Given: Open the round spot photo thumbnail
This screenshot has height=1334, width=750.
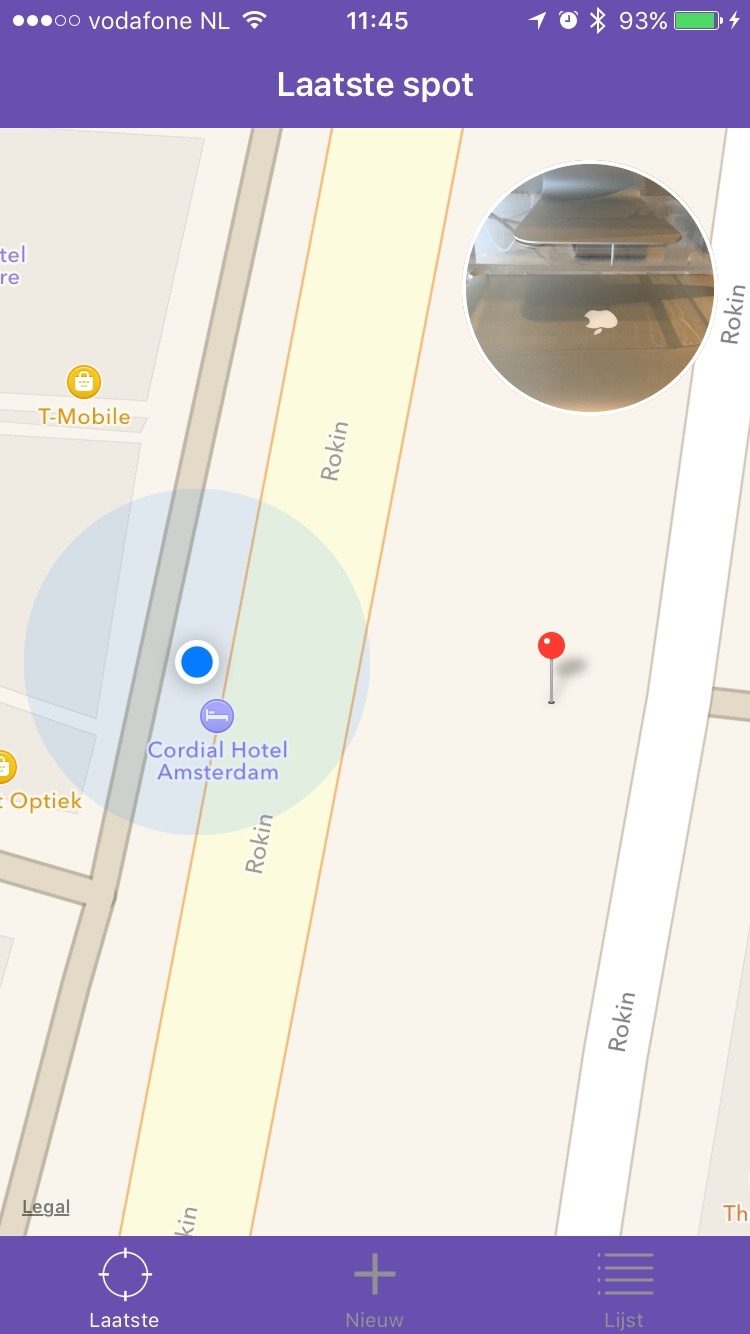Looking at the screenshot, I should point(591,288).
